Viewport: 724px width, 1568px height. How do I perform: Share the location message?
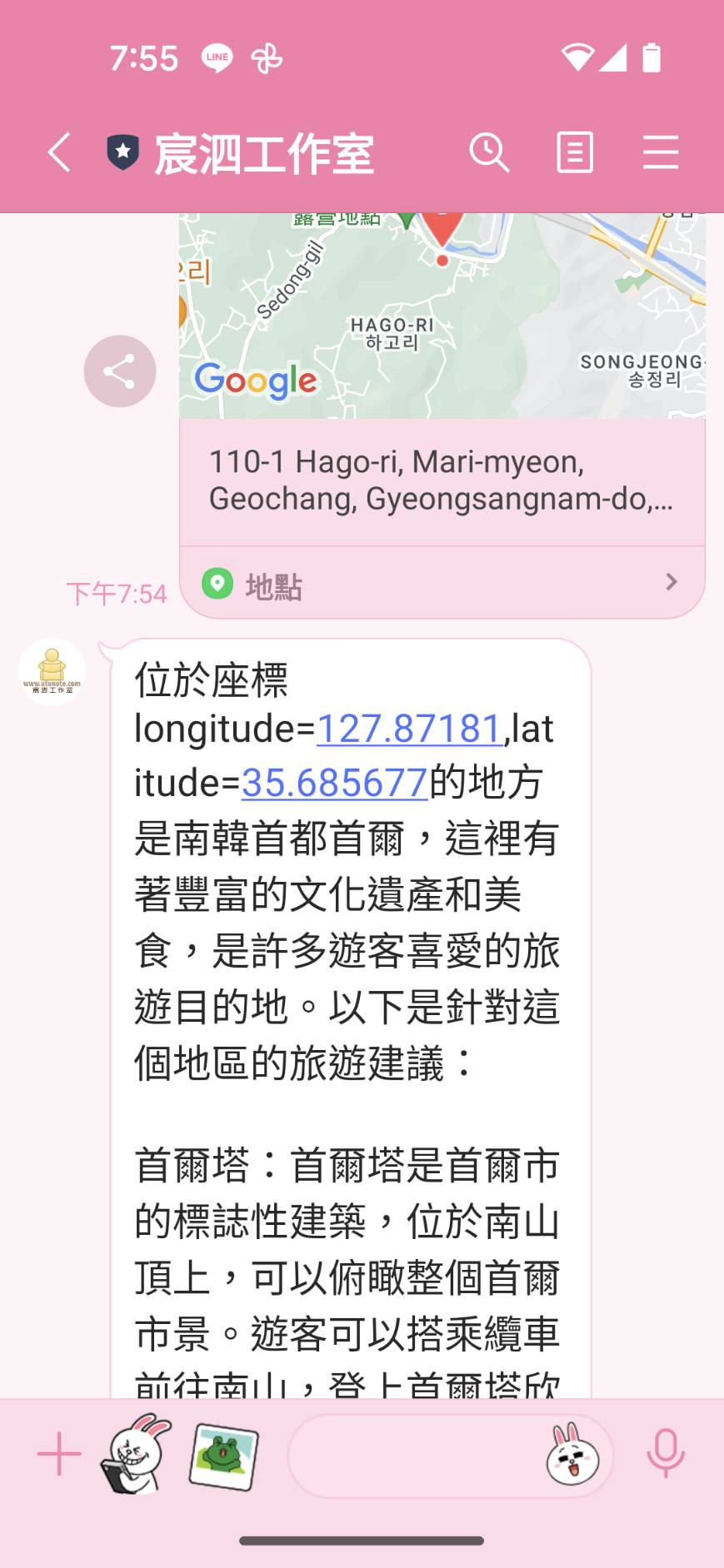pyautogui.click(x=120, y=371)
